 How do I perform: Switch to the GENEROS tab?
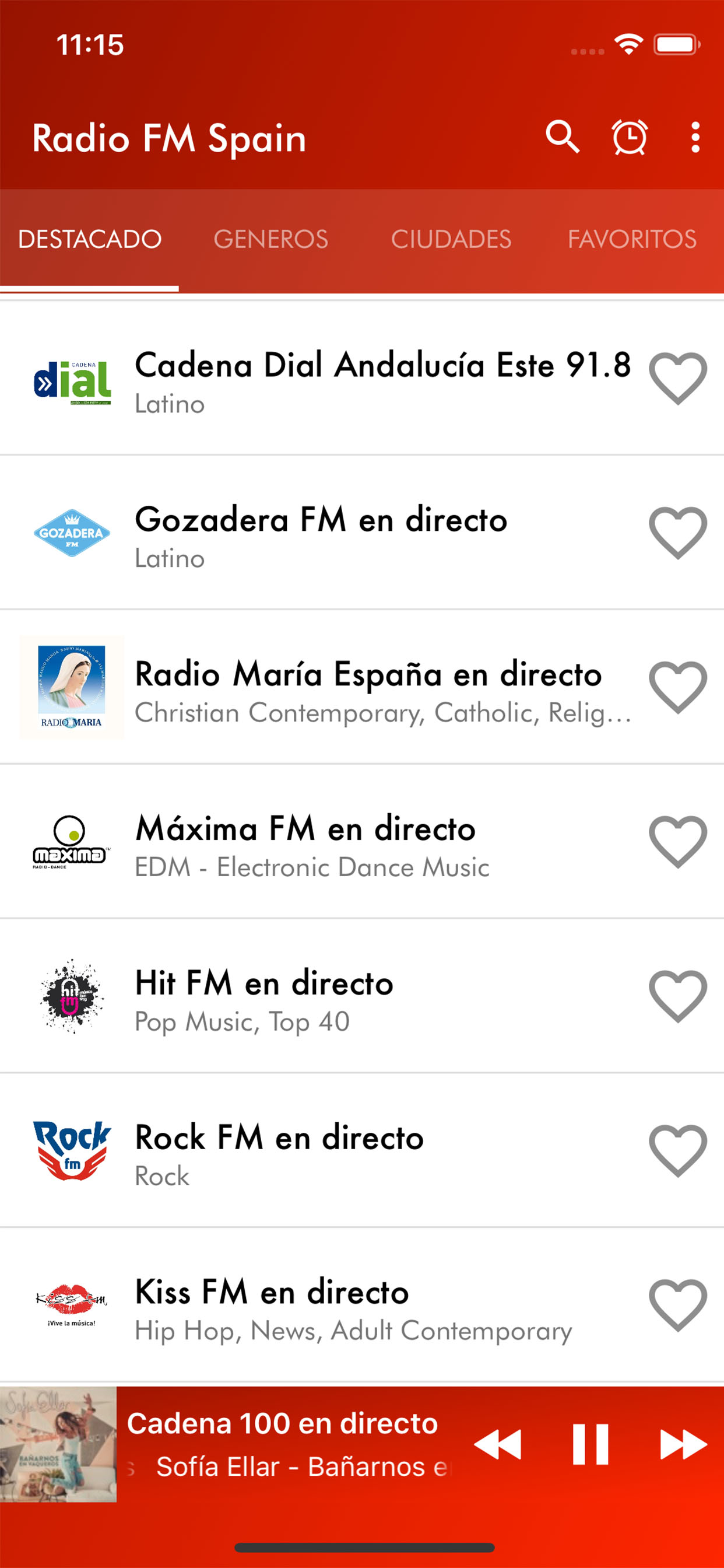tap(270, 239)
